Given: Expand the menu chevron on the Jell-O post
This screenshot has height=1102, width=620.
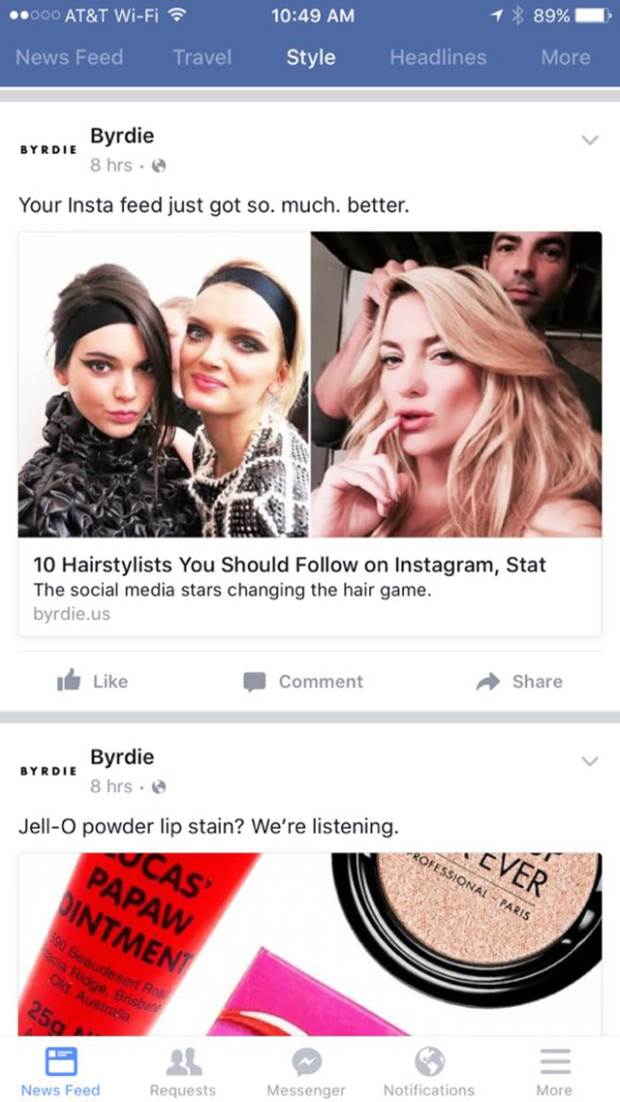Looking at the screenshot, I should [x=590, y=762].
